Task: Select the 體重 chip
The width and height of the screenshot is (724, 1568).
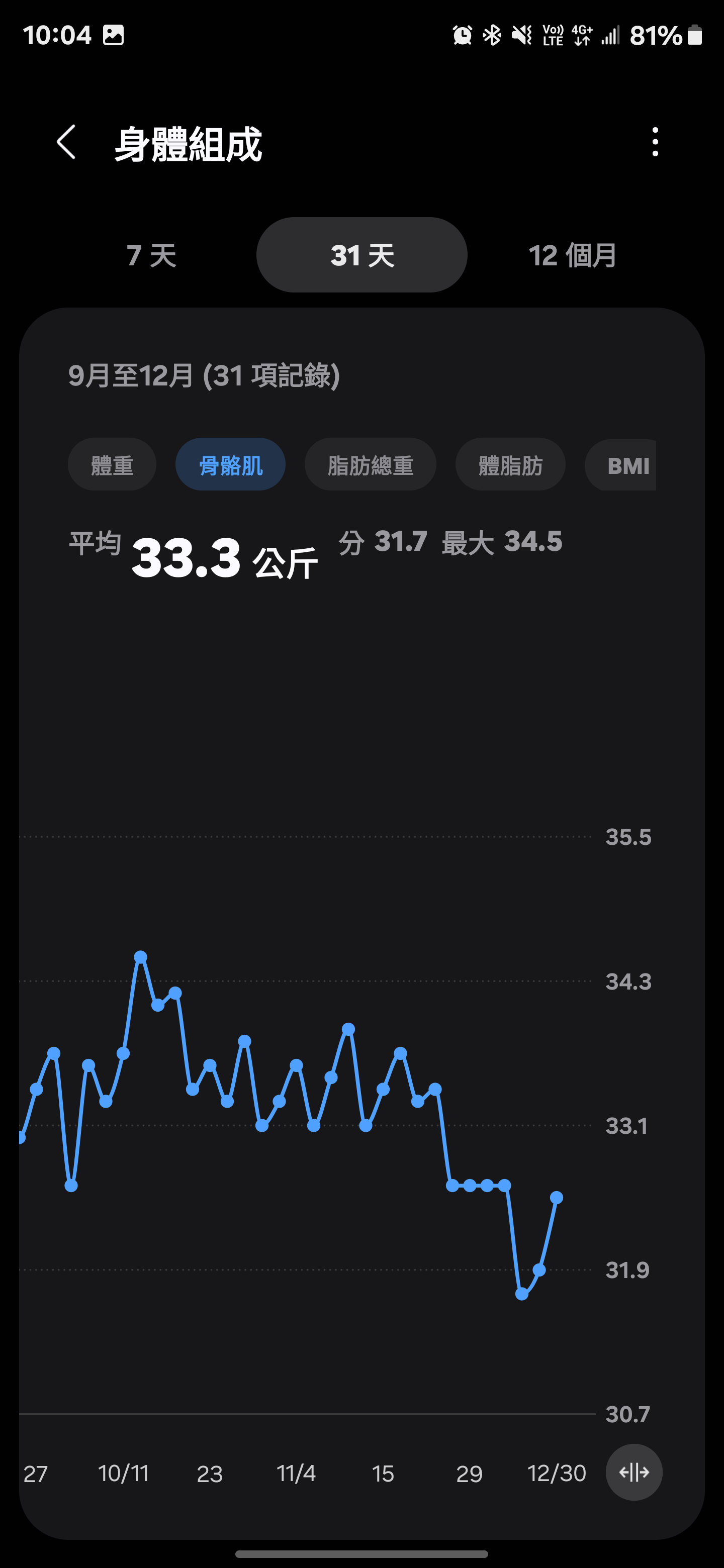Action: (112, 465)
